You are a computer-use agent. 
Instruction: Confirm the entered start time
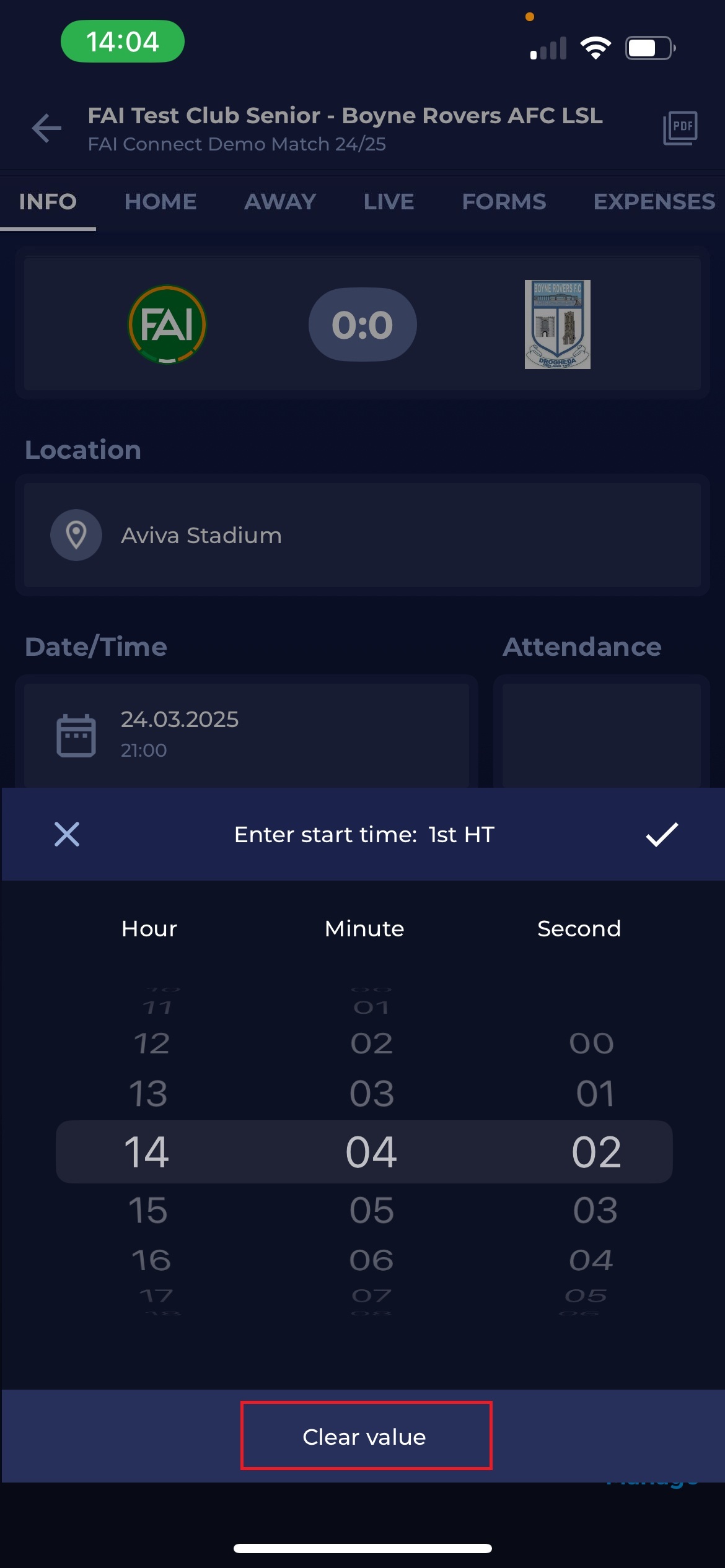(662, 834)
